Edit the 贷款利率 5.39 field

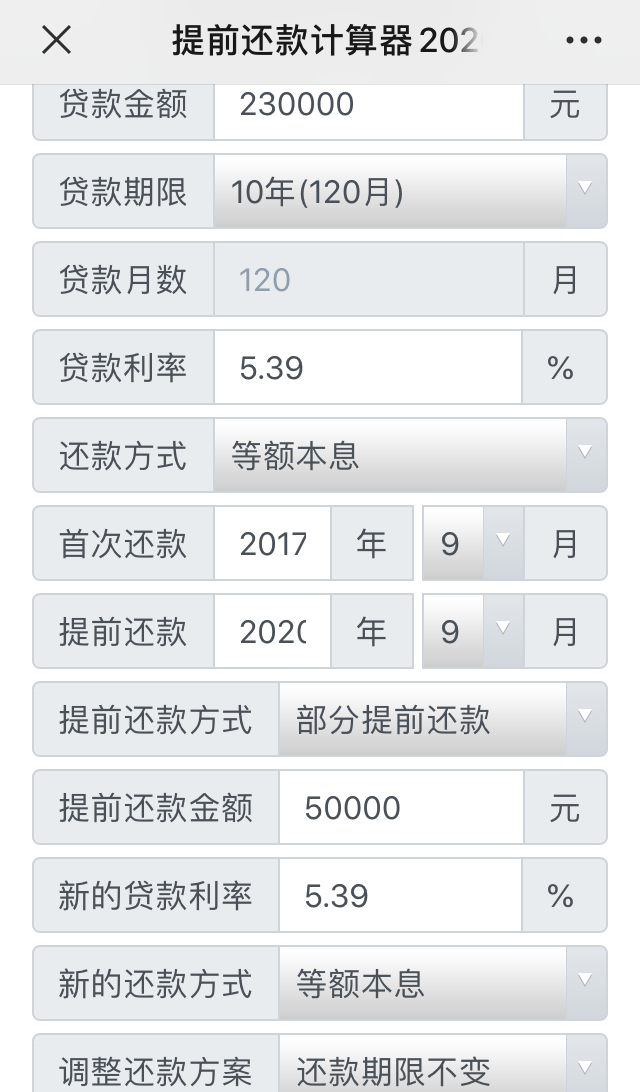click(367, 368)
